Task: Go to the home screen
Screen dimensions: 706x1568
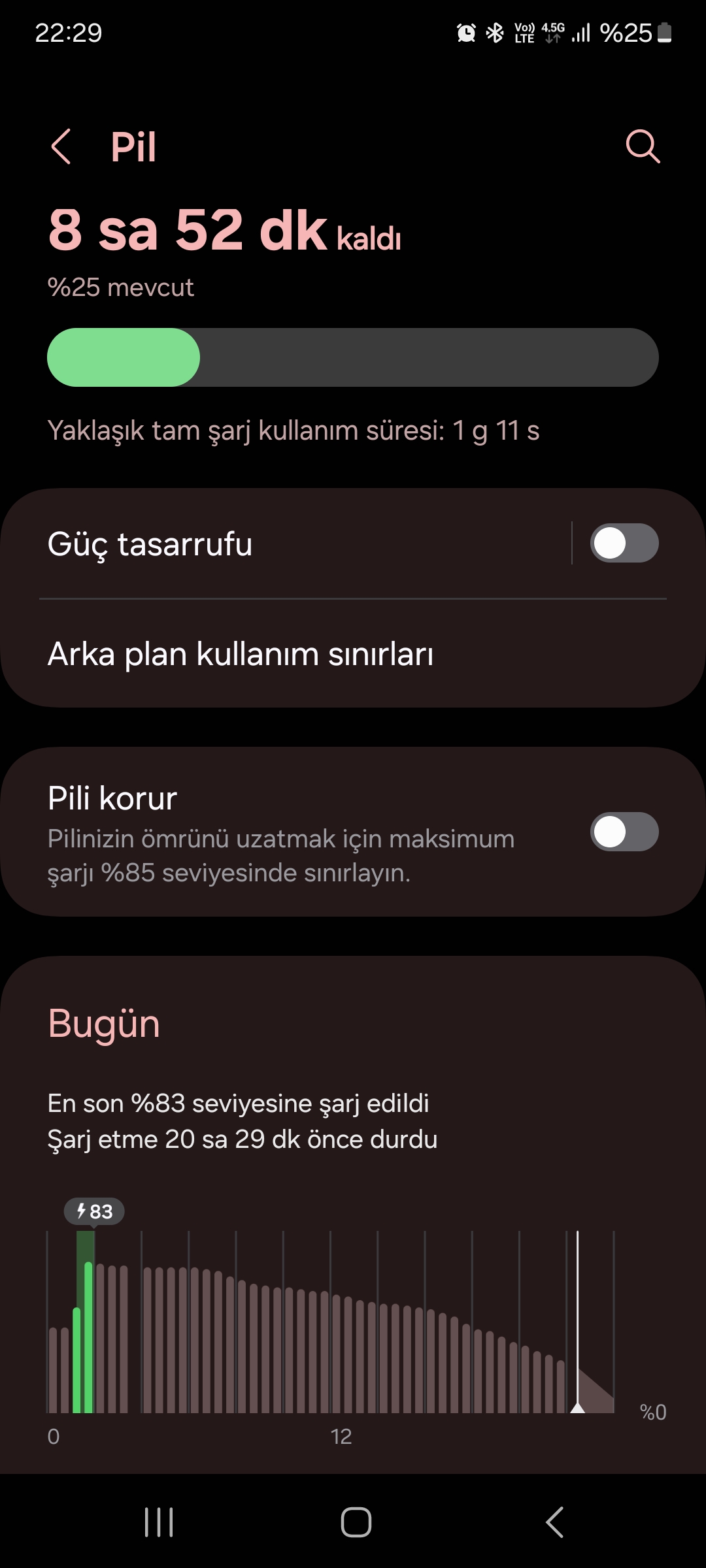Action: point(356,1522)
